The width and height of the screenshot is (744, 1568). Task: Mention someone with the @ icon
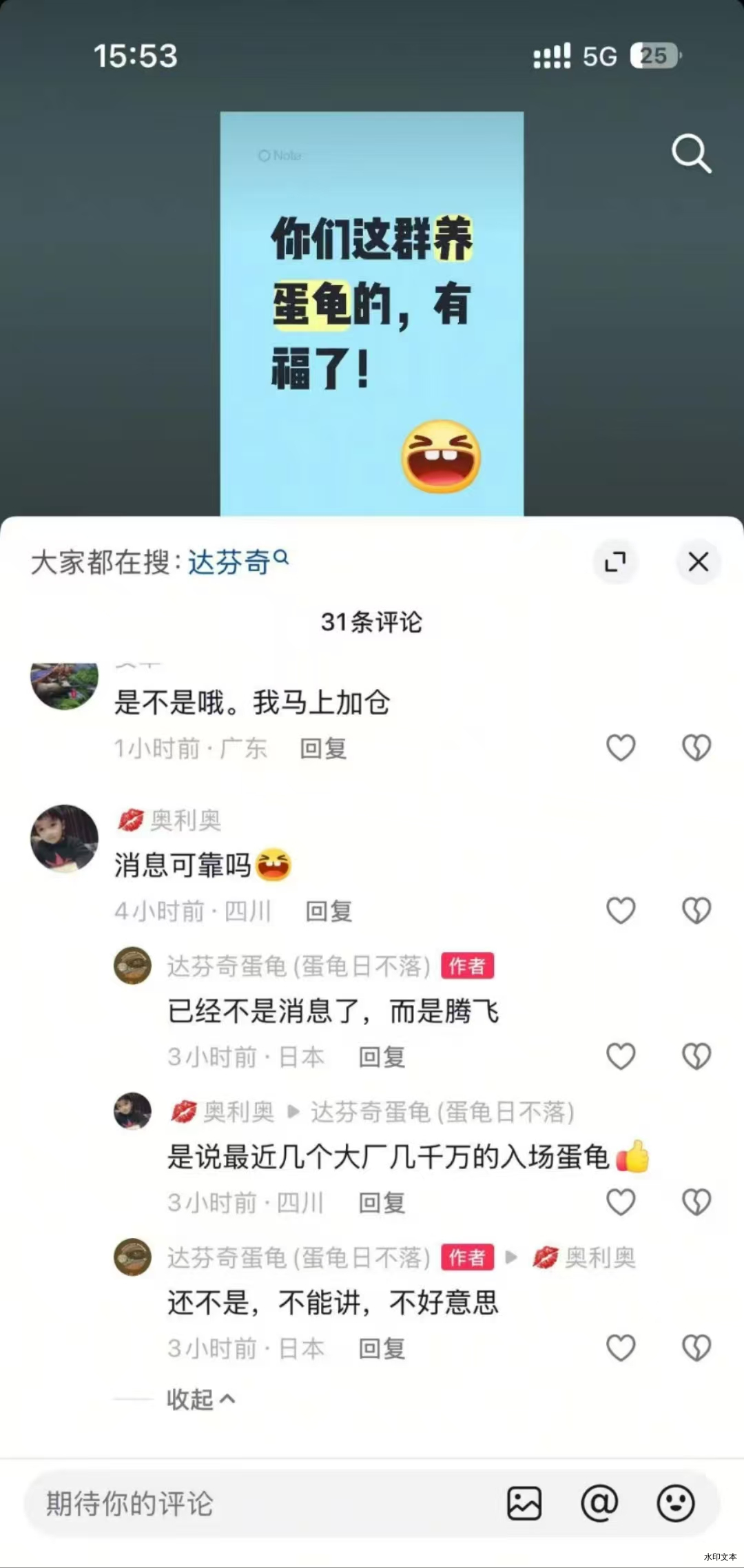(599, 1503)
